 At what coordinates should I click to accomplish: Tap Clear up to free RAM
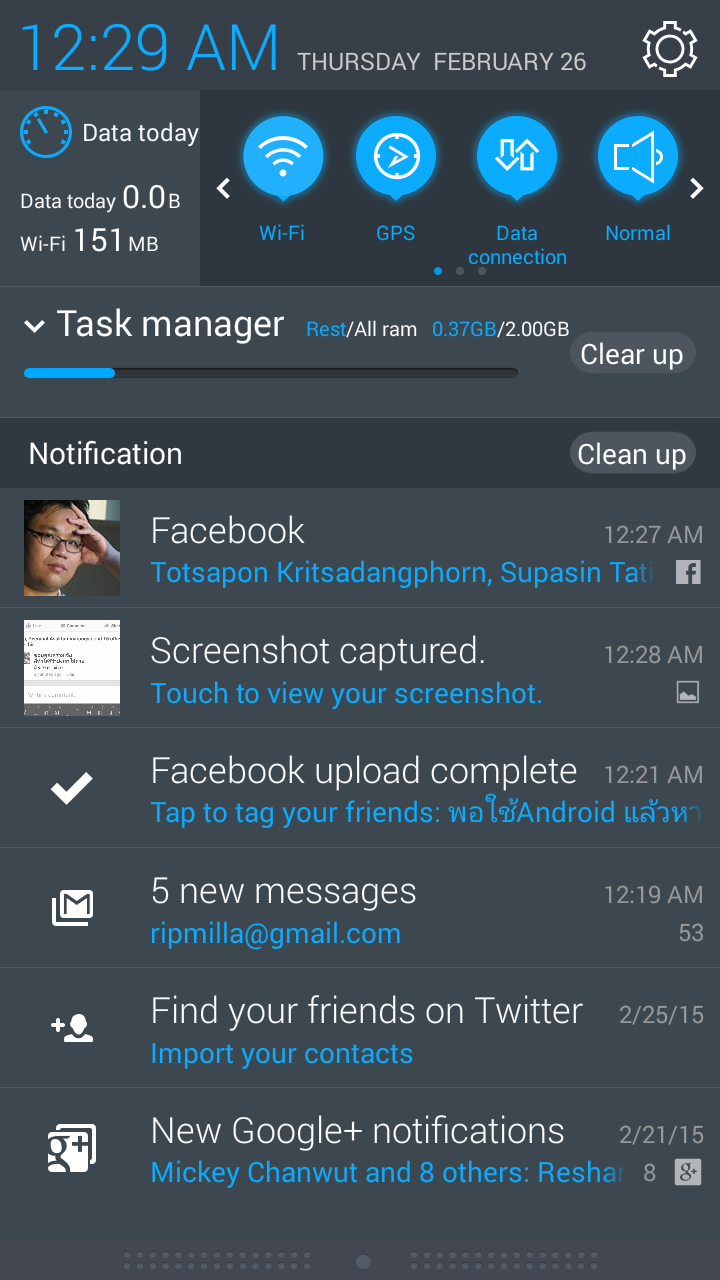point(632,354)
